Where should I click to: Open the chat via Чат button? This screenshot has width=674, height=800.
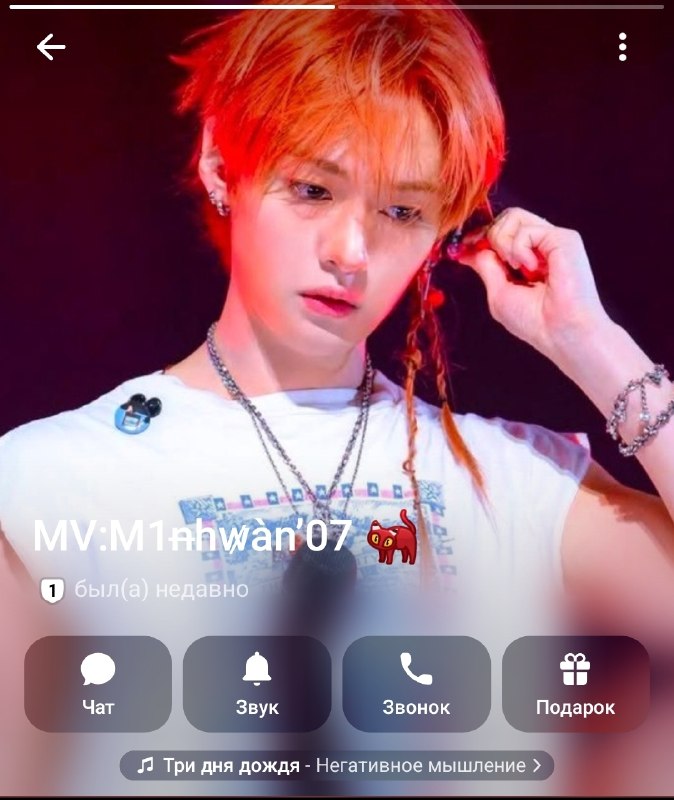click(x=98, y=684)
